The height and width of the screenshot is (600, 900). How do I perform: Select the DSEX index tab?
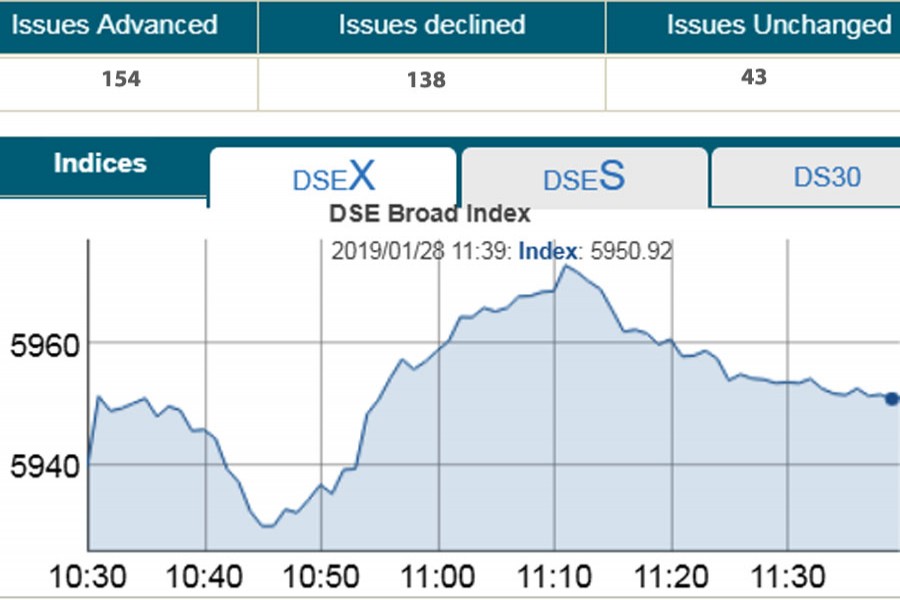tap(333, 177)
